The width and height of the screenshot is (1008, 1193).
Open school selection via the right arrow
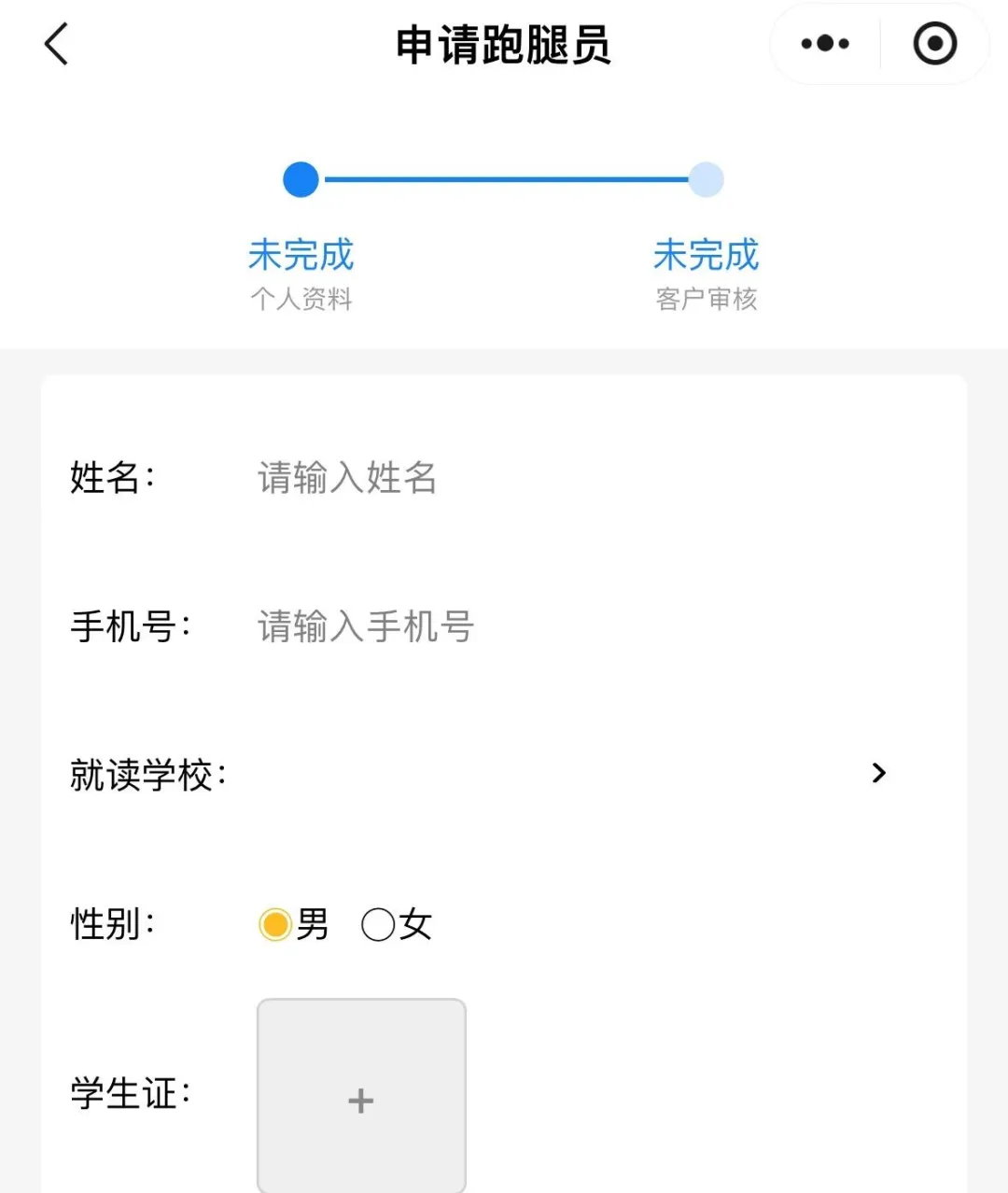point(878,773)
